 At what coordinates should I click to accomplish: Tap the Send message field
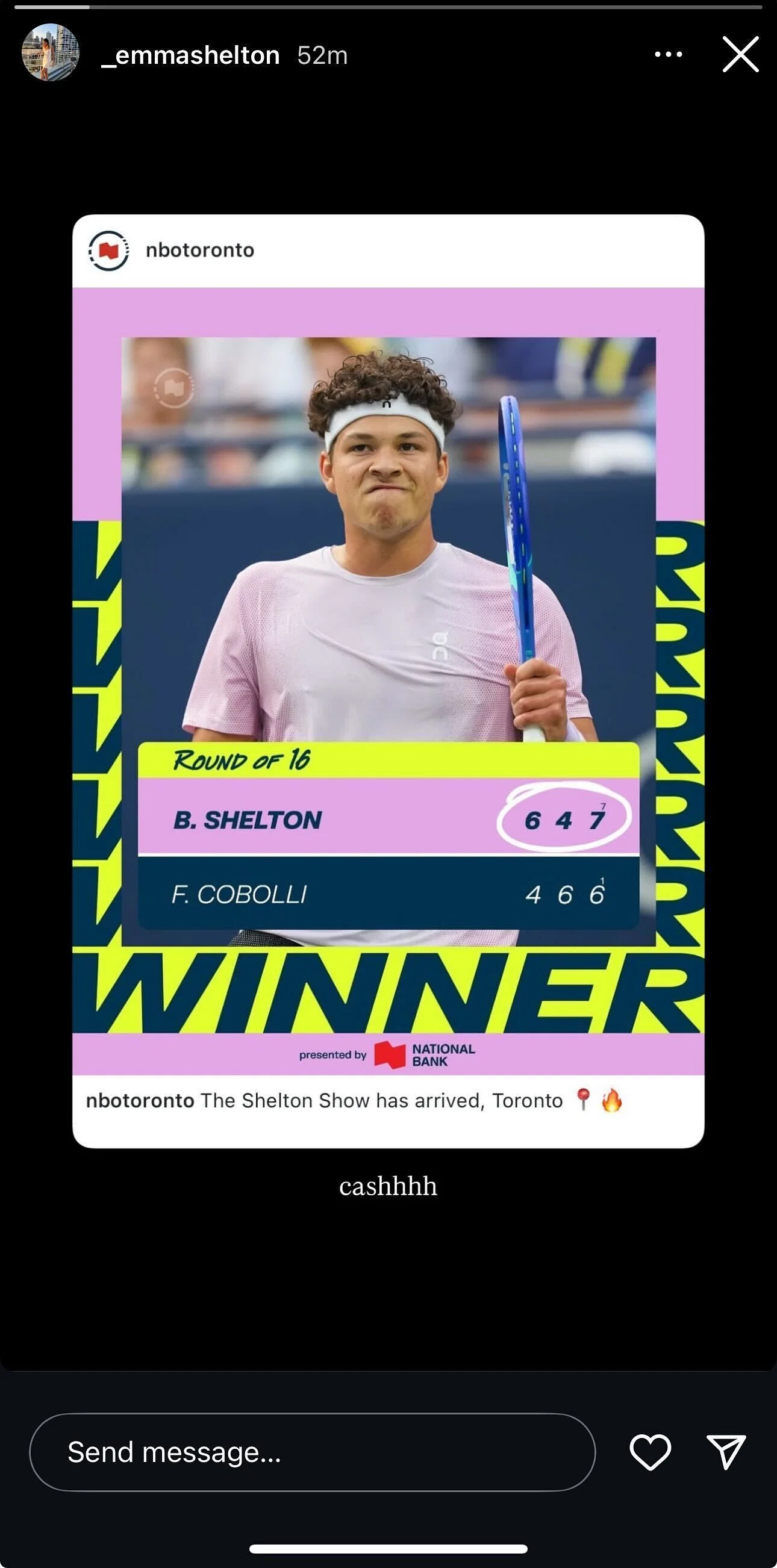[312, 1452]
